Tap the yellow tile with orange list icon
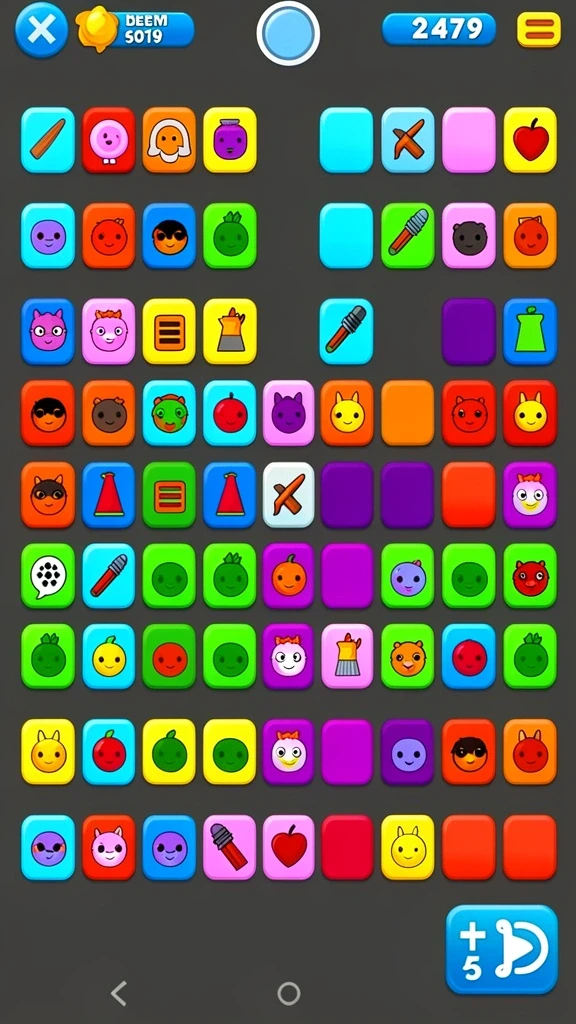 click(x=169, y=332)
